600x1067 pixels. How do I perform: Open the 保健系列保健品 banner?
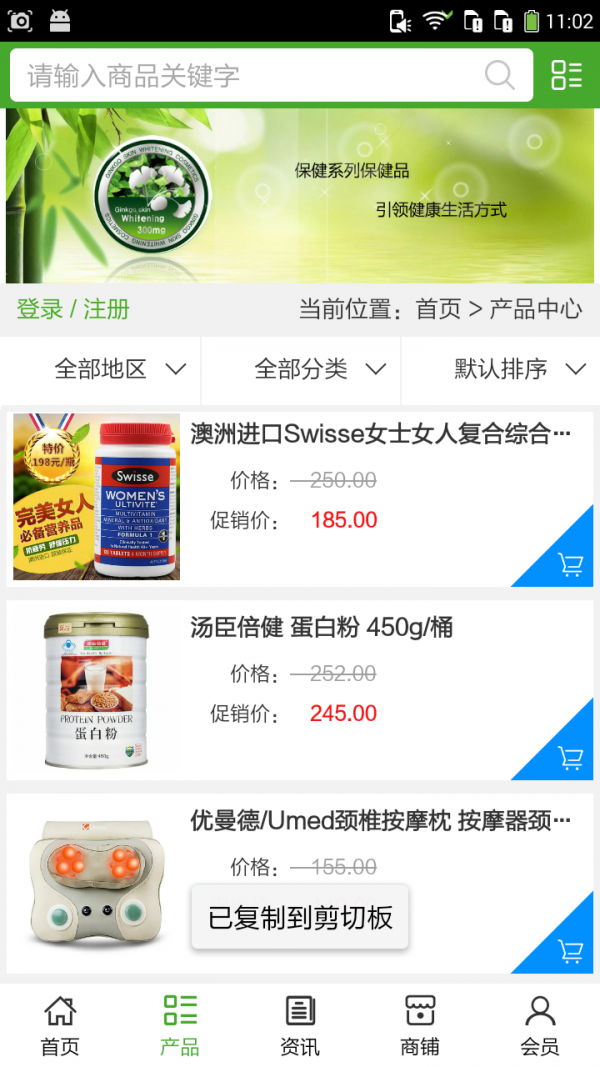coord(300,196)
